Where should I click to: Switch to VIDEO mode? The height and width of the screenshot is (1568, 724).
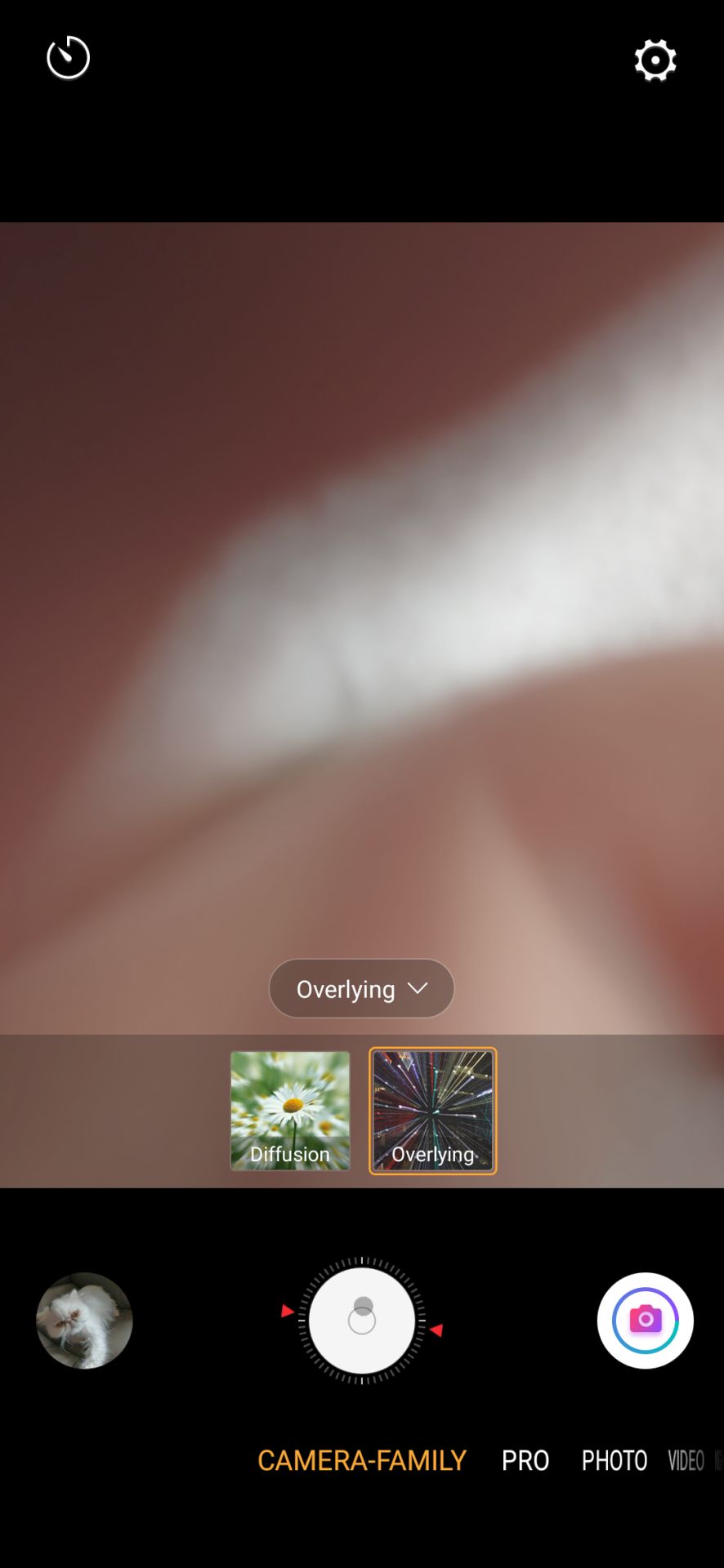click(x=686, y=1460)
